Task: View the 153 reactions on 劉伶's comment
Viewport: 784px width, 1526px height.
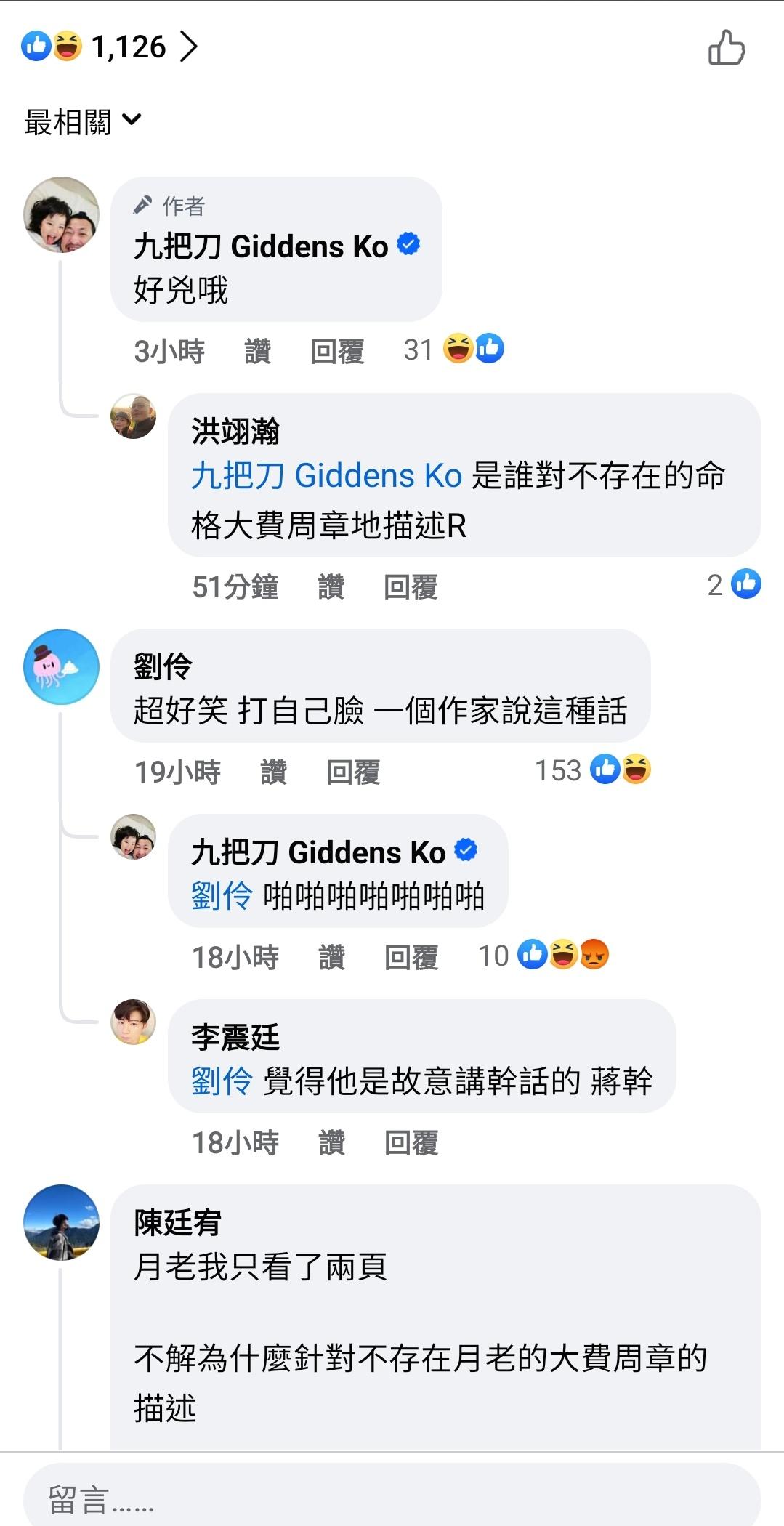Action: click(592, 770)
